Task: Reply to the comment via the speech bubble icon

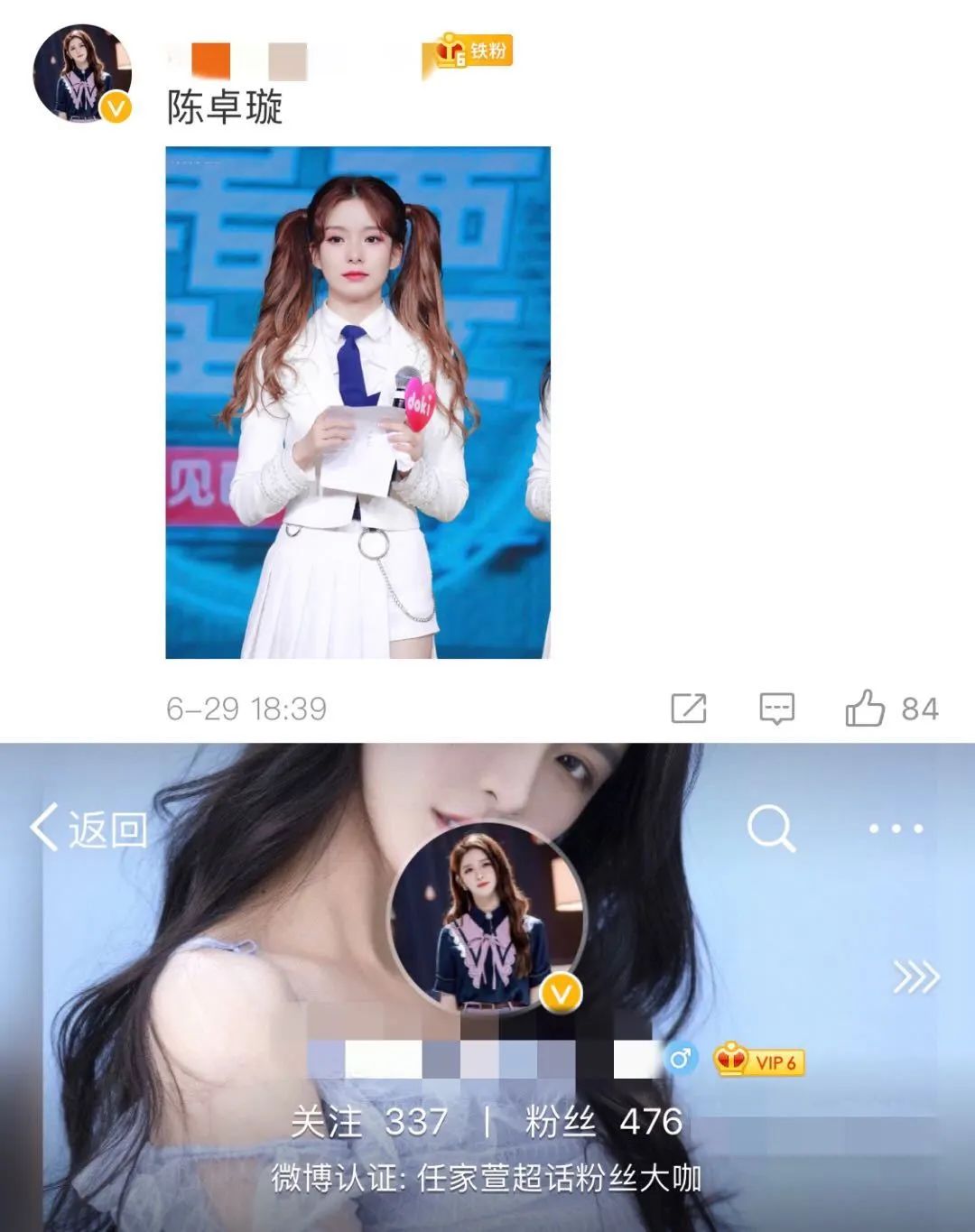Action: pyautogui.click(x=776, y=709)
